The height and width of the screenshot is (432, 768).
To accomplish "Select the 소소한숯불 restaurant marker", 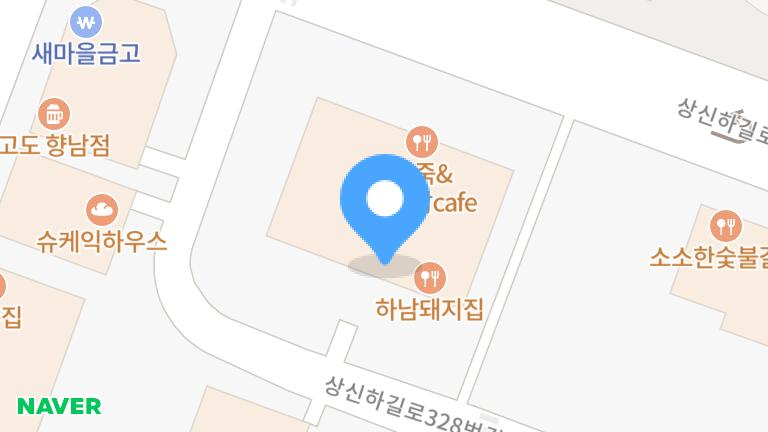I will (724, 225).
